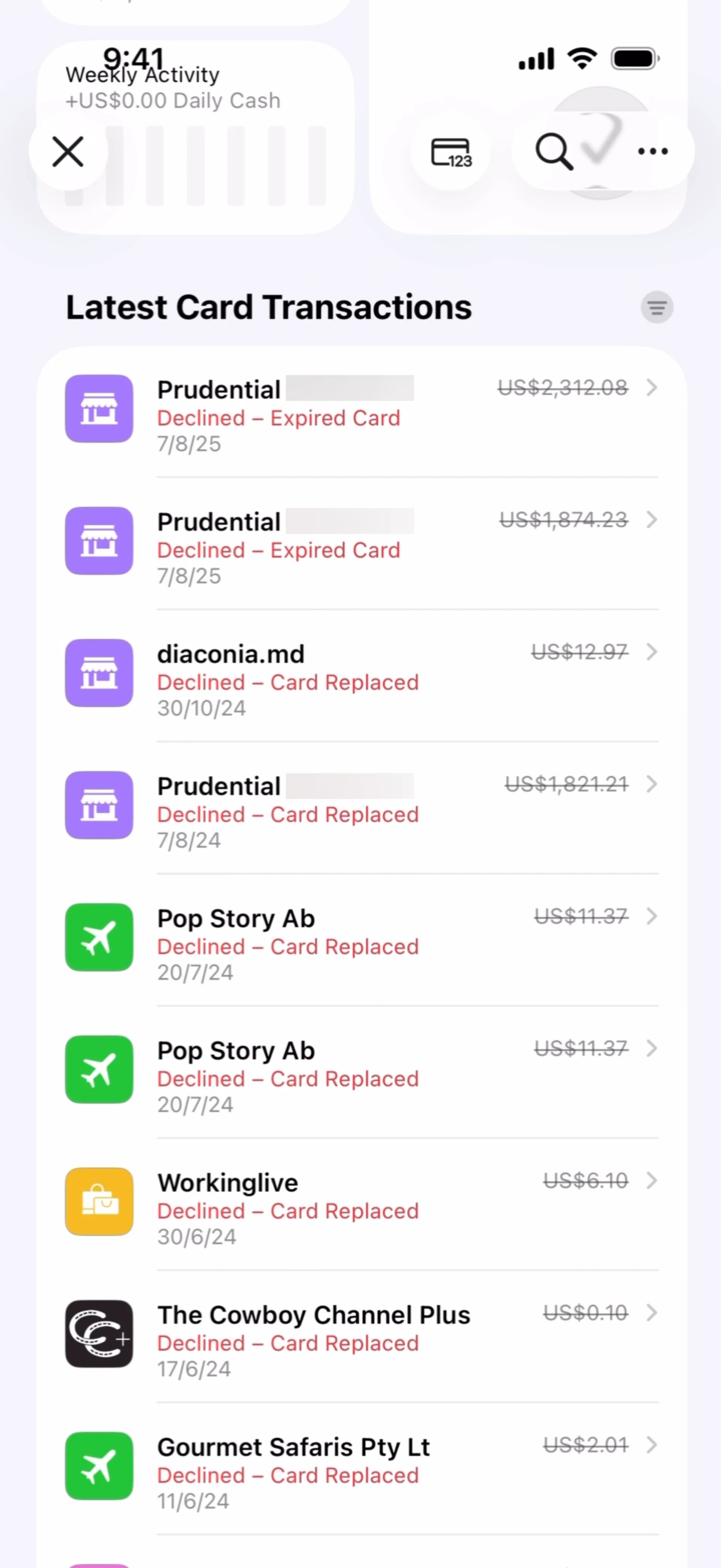View the diaconia.md declined transaction
Viewport: 721px width, 1568px height.
(361, 677)
